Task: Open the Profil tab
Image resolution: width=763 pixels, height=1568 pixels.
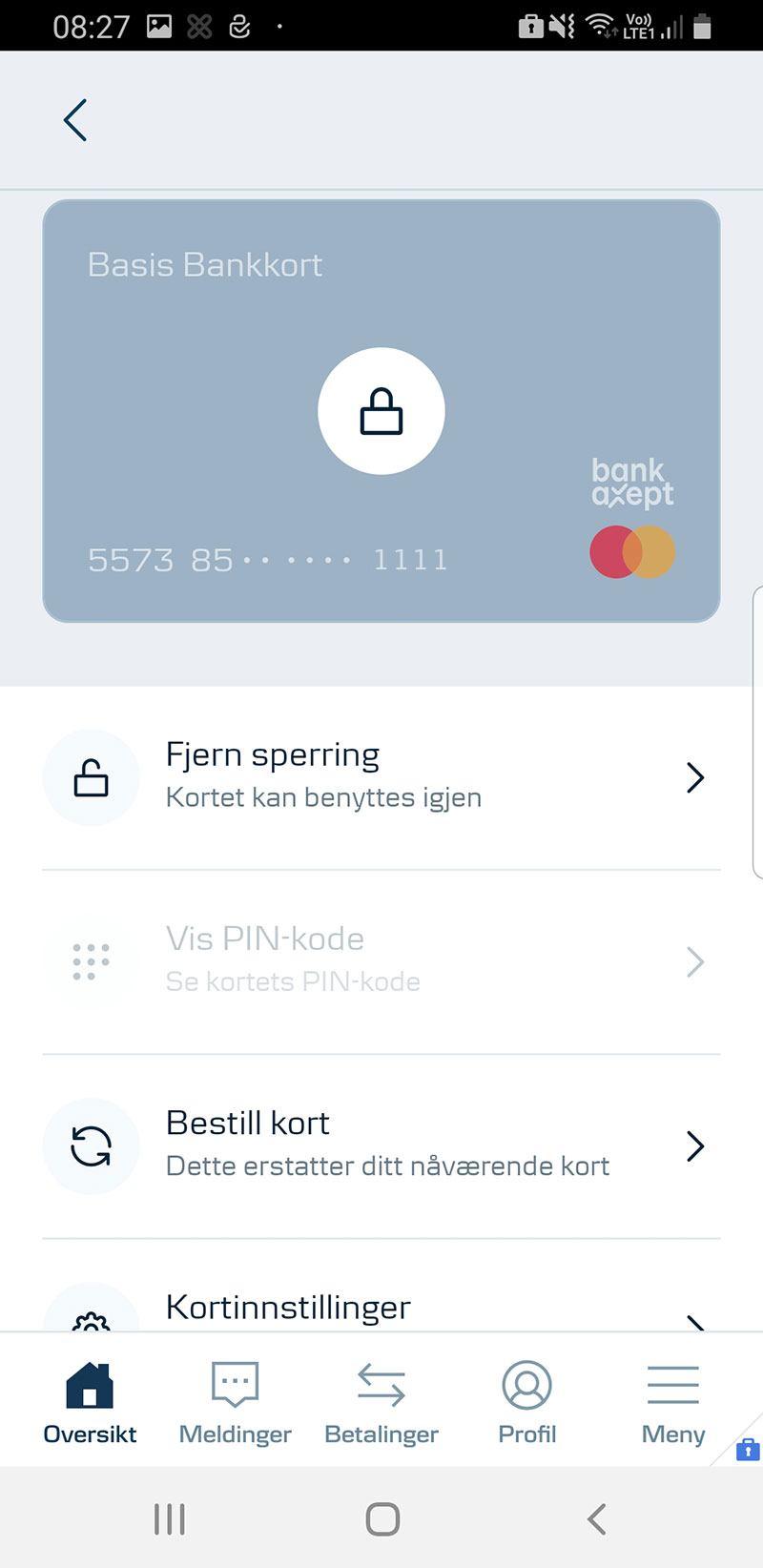Action: 526,1403
